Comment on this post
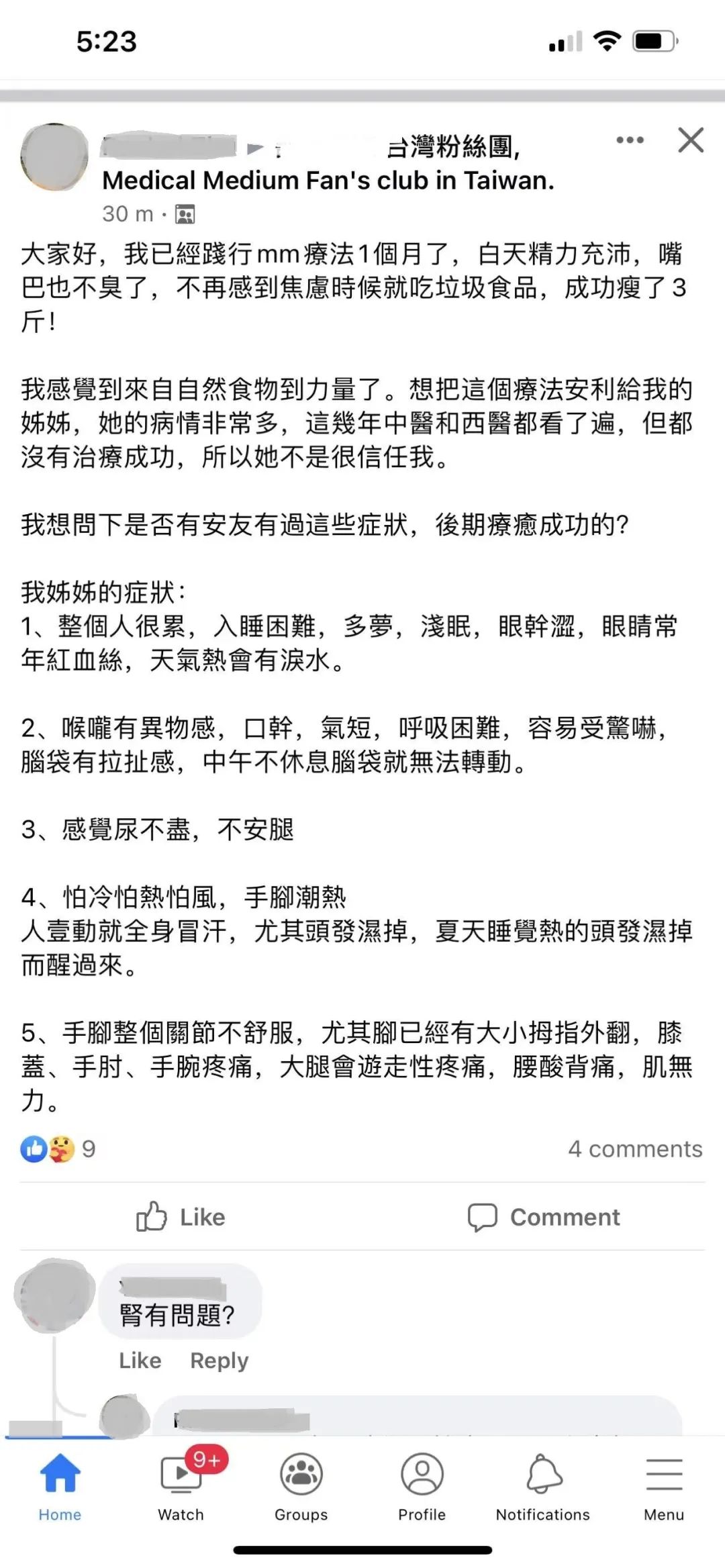 544,1216
